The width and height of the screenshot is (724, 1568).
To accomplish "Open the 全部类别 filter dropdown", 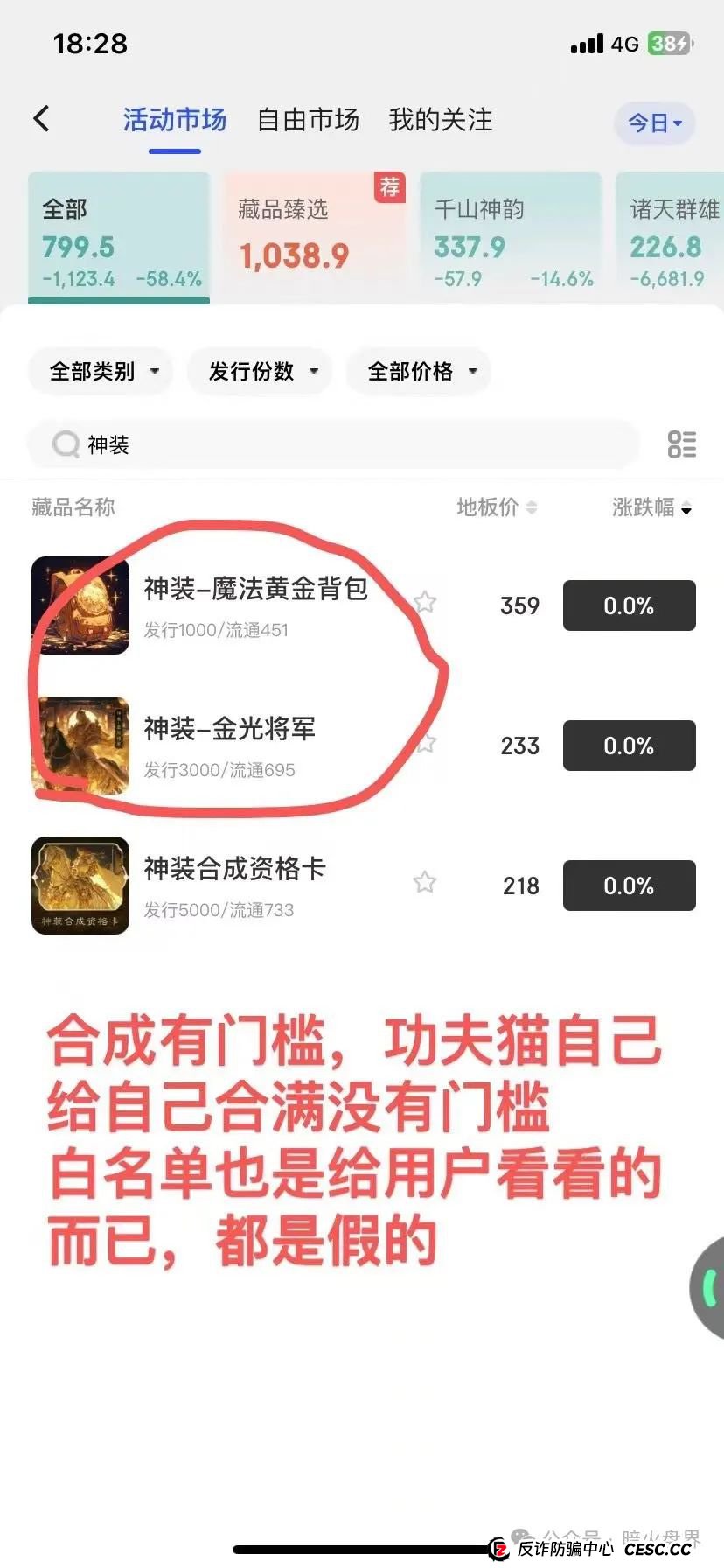I will pos(100,371).
